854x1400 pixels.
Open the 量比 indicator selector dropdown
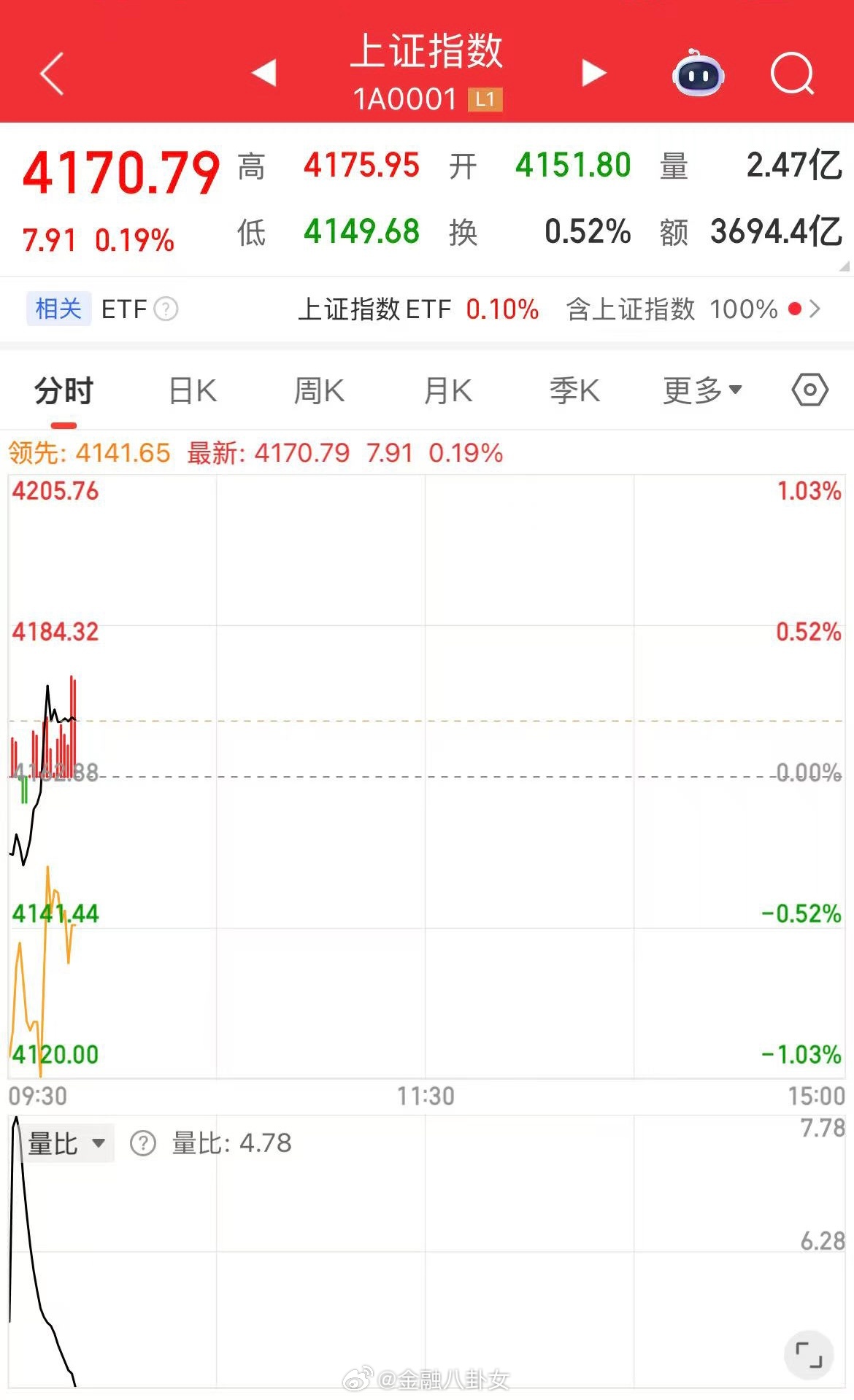[x=67, y=1142]
